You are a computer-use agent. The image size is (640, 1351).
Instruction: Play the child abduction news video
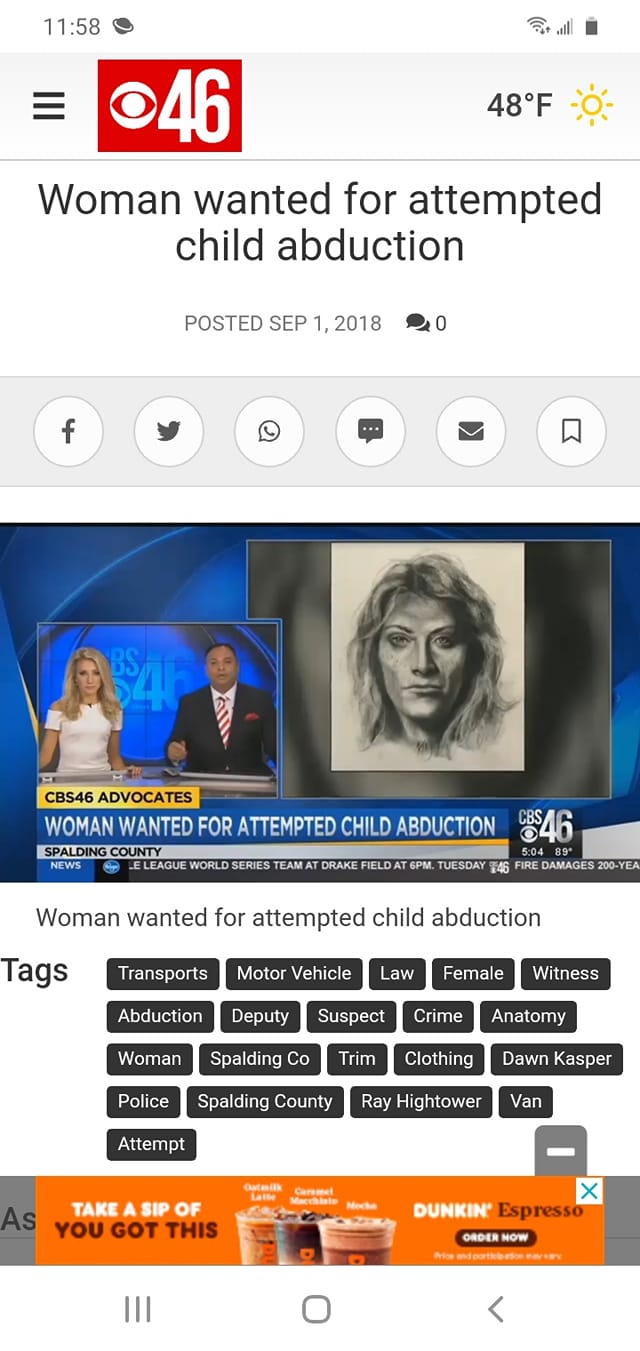320,703
